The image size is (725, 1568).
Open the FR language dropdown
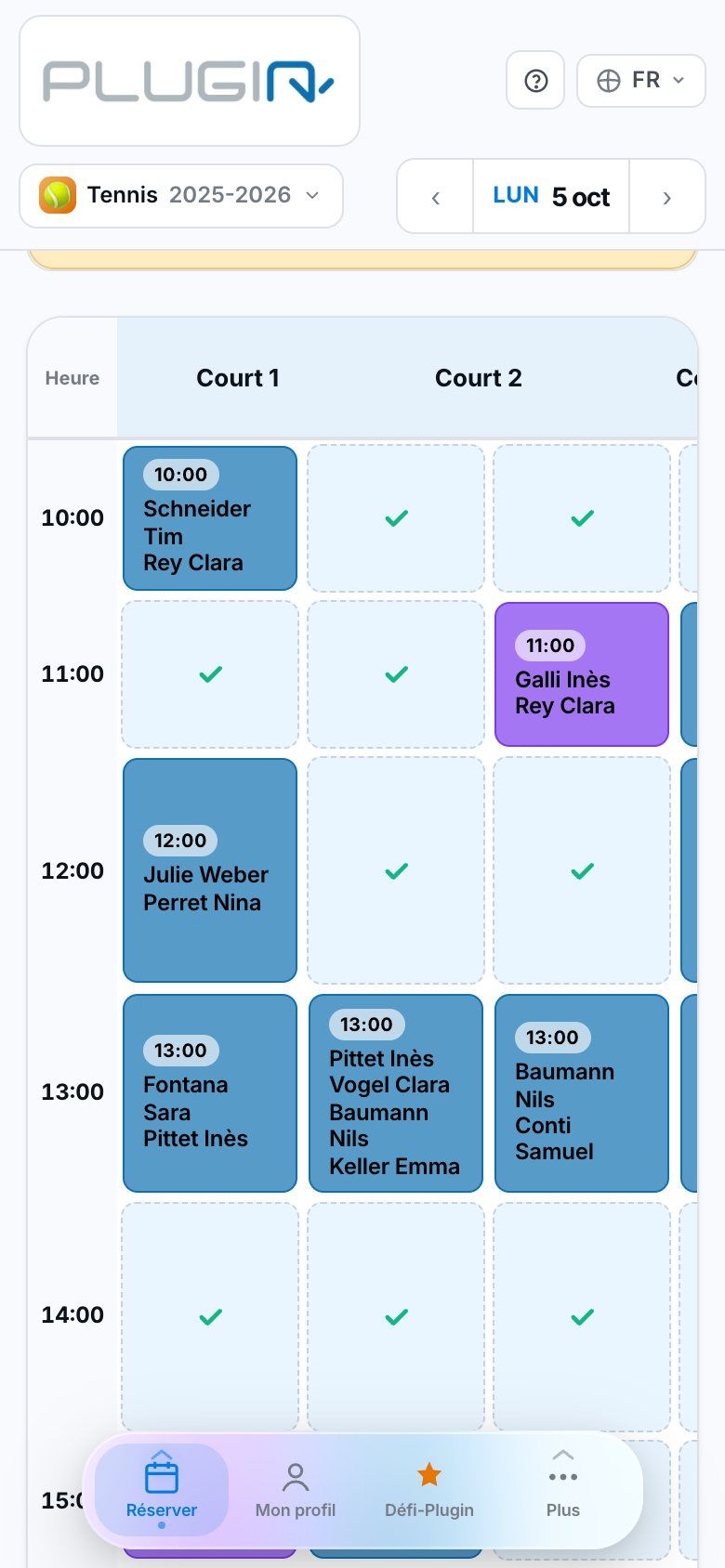click(641, 81)
